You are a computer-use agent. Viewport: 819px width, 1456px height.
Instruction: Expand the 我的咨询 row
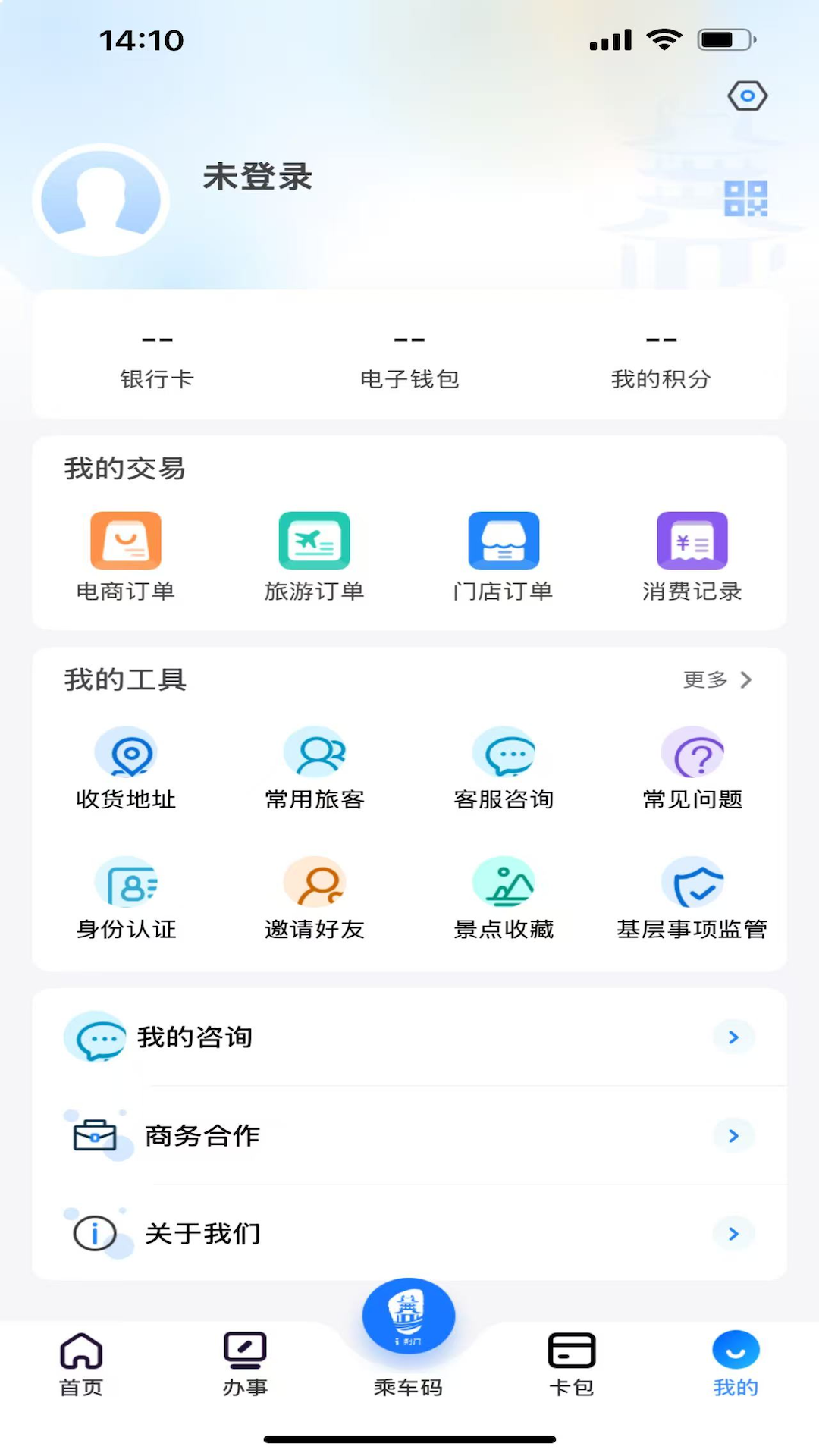(409, 1037)
